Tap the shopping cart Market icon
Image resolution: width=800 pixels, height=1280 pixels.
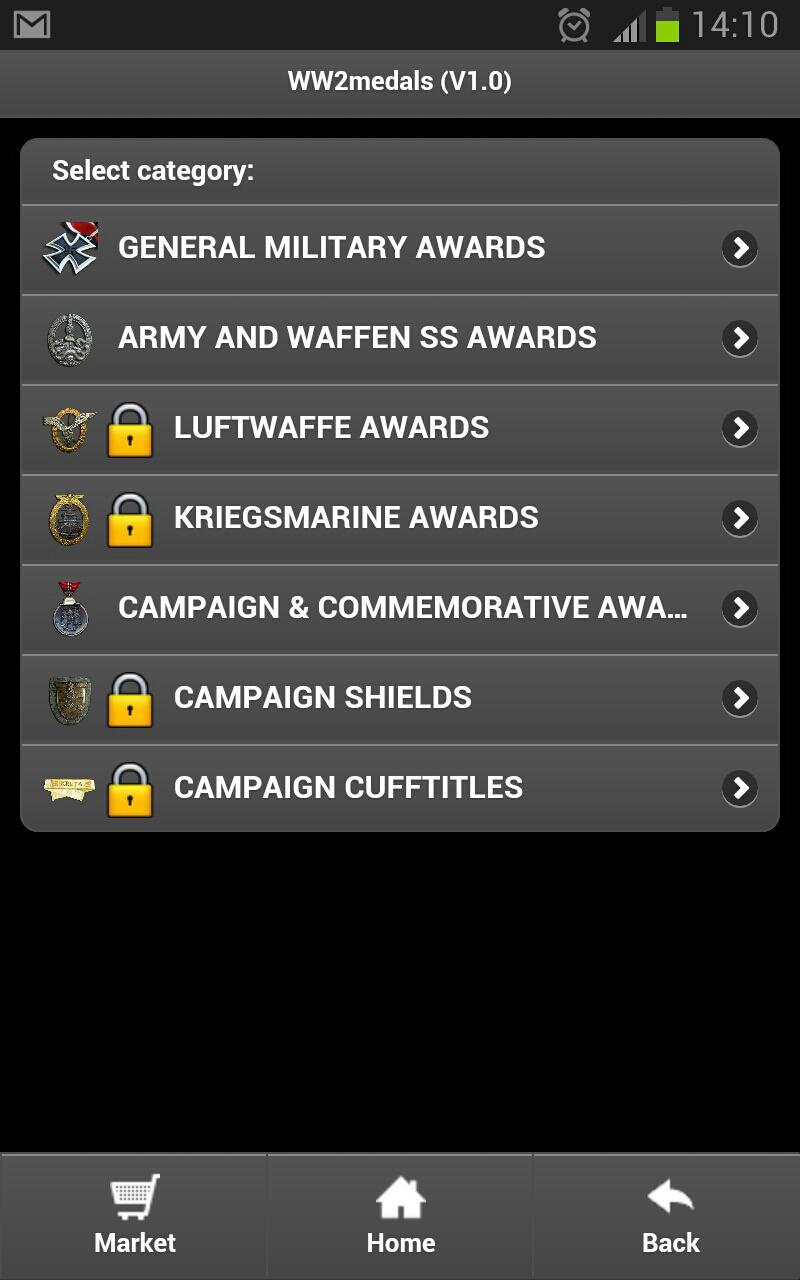click(133, 1196)
